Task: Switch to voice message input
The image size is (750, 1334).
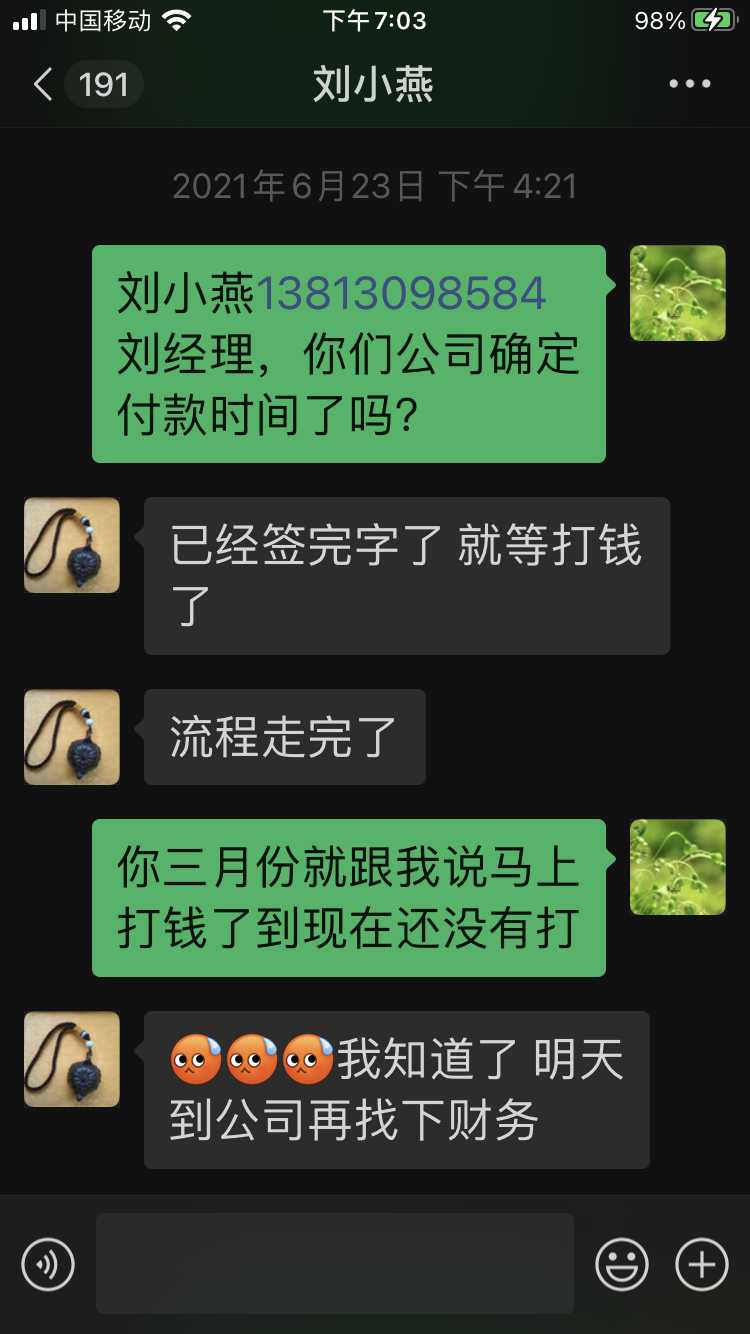Action: tap(48, 1264)
